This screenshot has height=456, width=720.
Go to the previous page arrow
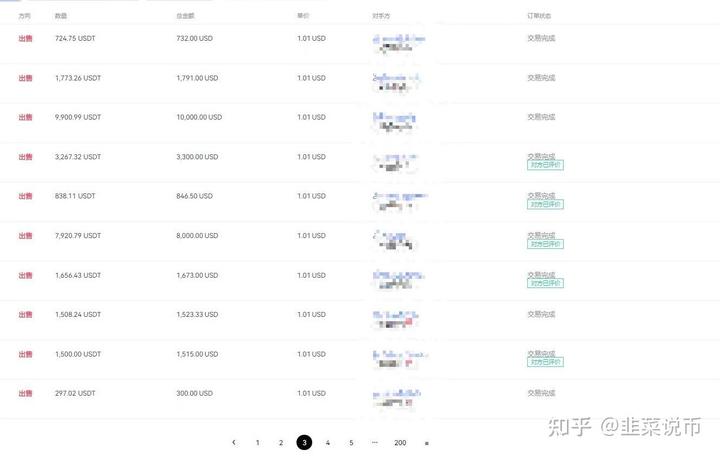click(234, 442)
